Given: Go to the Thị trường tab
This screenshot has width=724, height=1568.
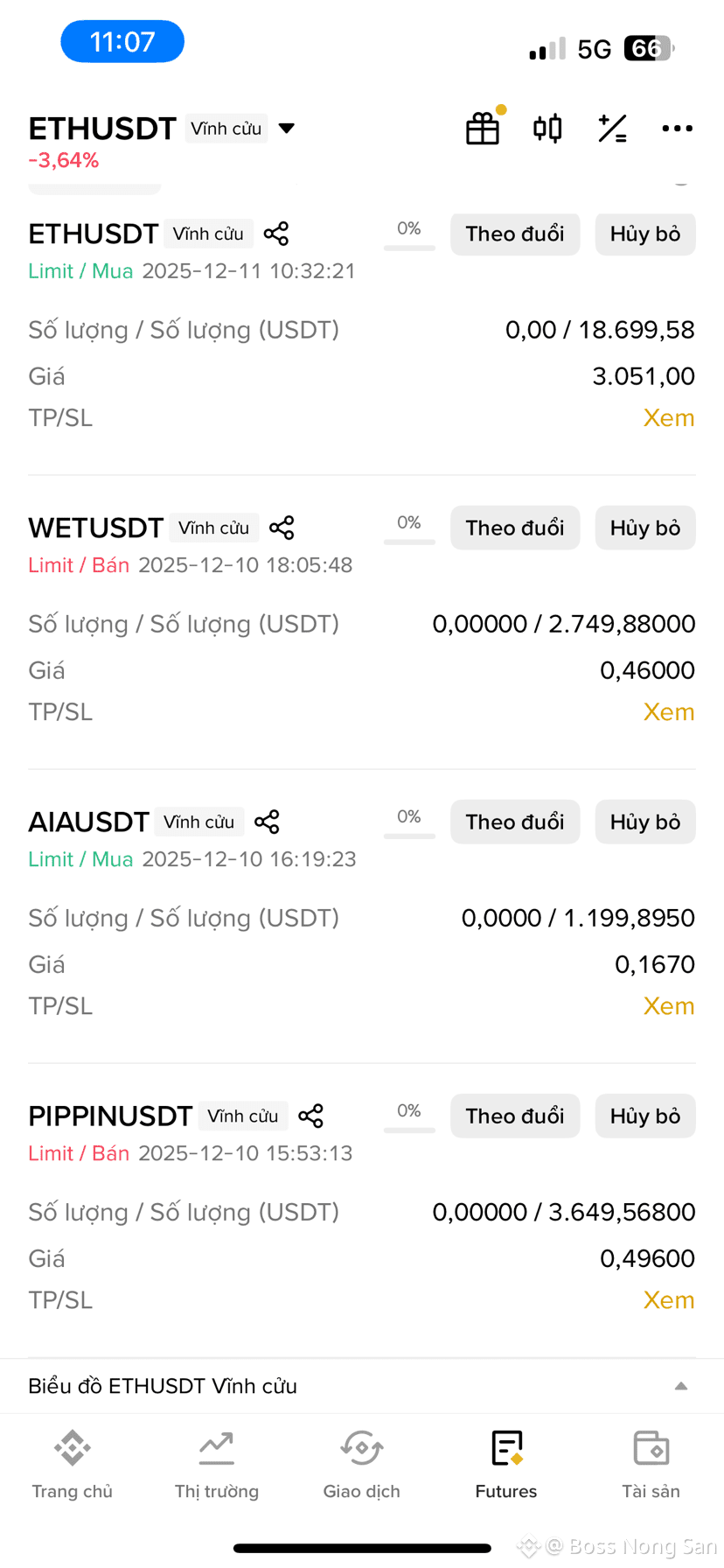Looking at the screenshot, I should tap(217, 1465).
